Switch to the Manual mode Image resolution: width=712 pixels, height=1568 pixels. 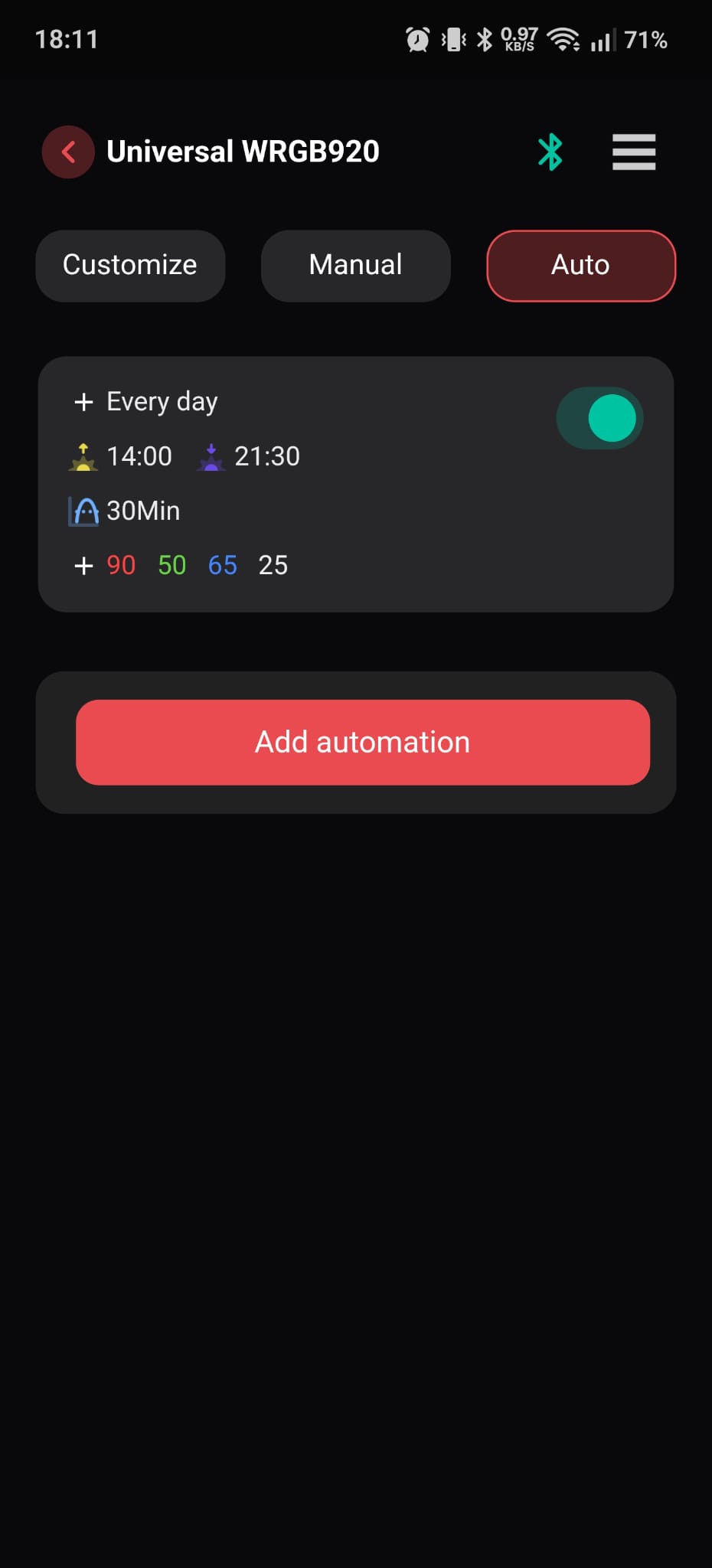coord(355,266)
